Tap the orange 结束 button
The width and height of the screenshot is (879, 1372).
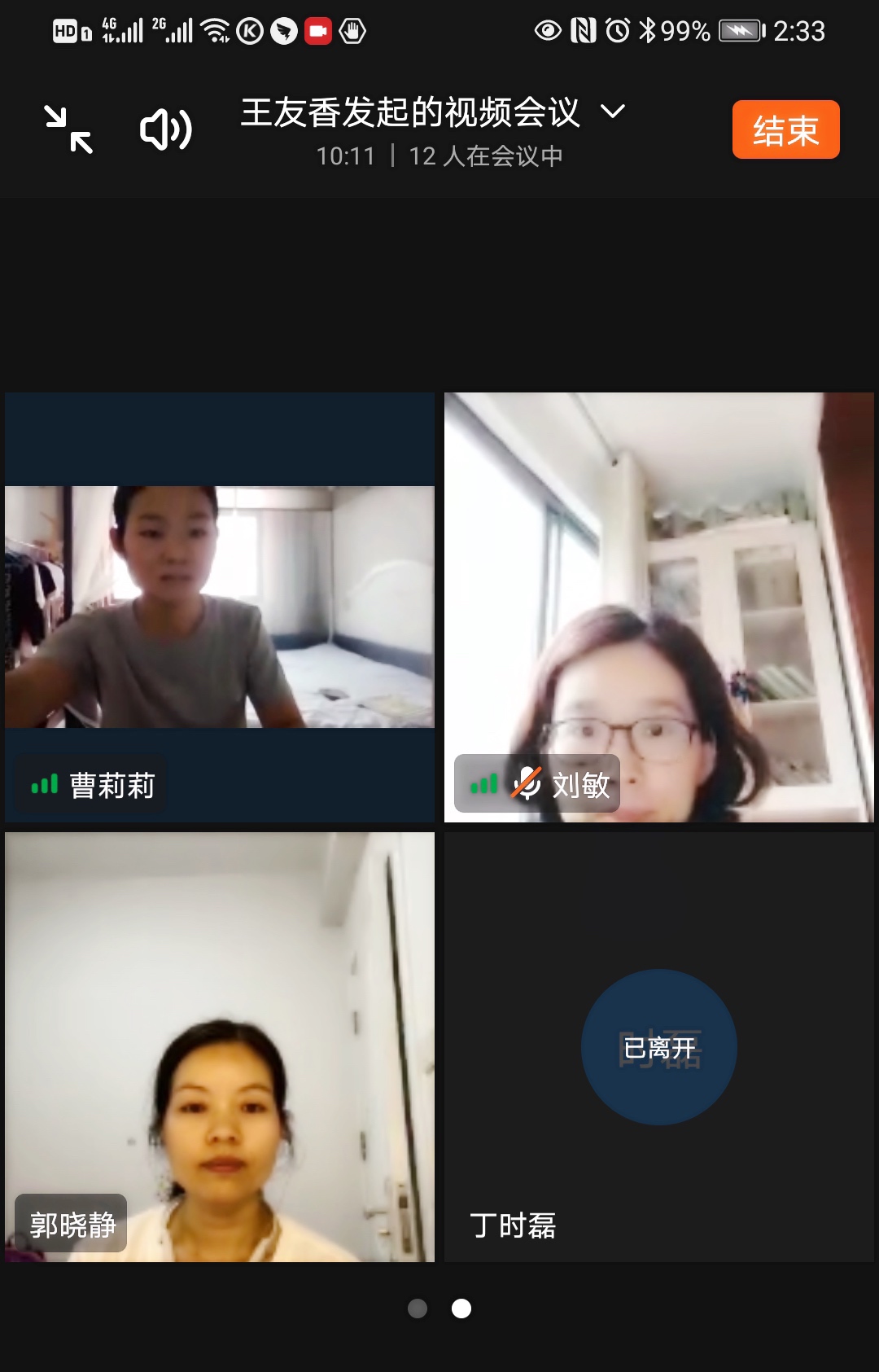point(785,129)
